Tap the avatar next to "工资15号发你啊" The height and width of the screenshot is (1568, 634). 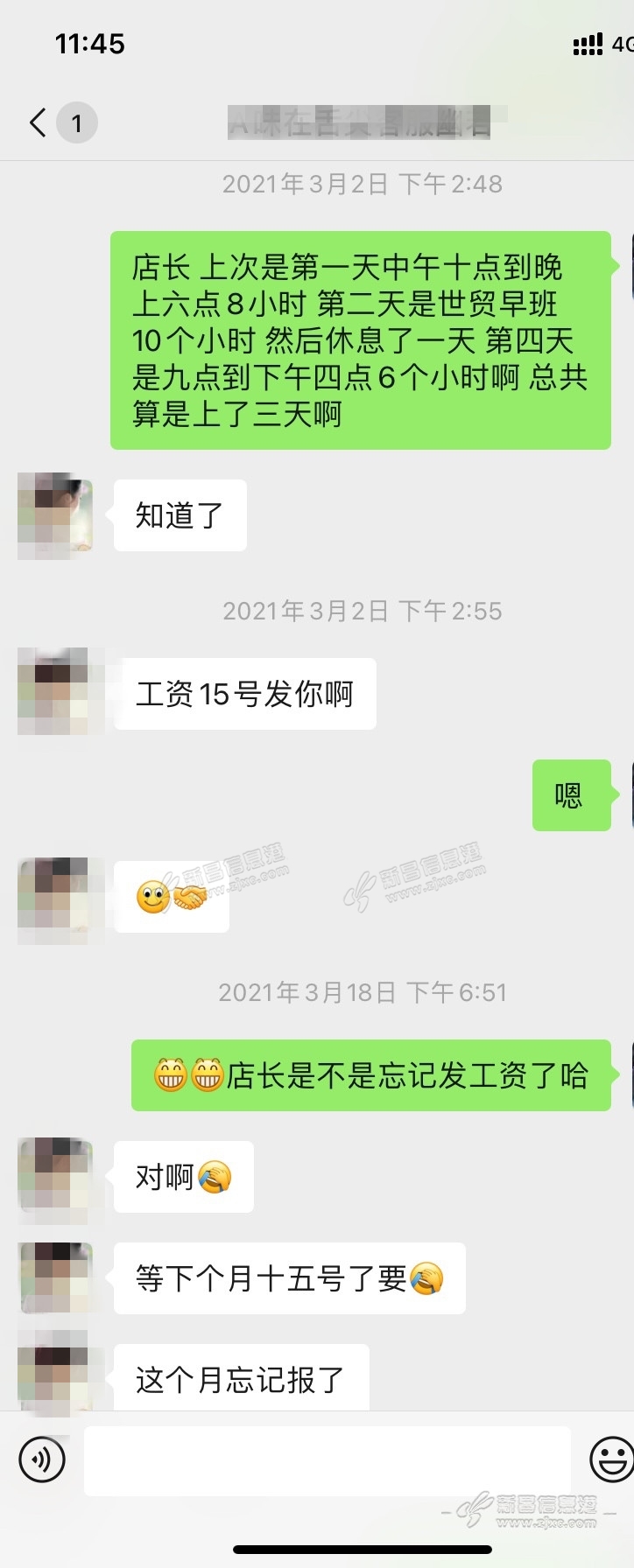pos(54,692)
